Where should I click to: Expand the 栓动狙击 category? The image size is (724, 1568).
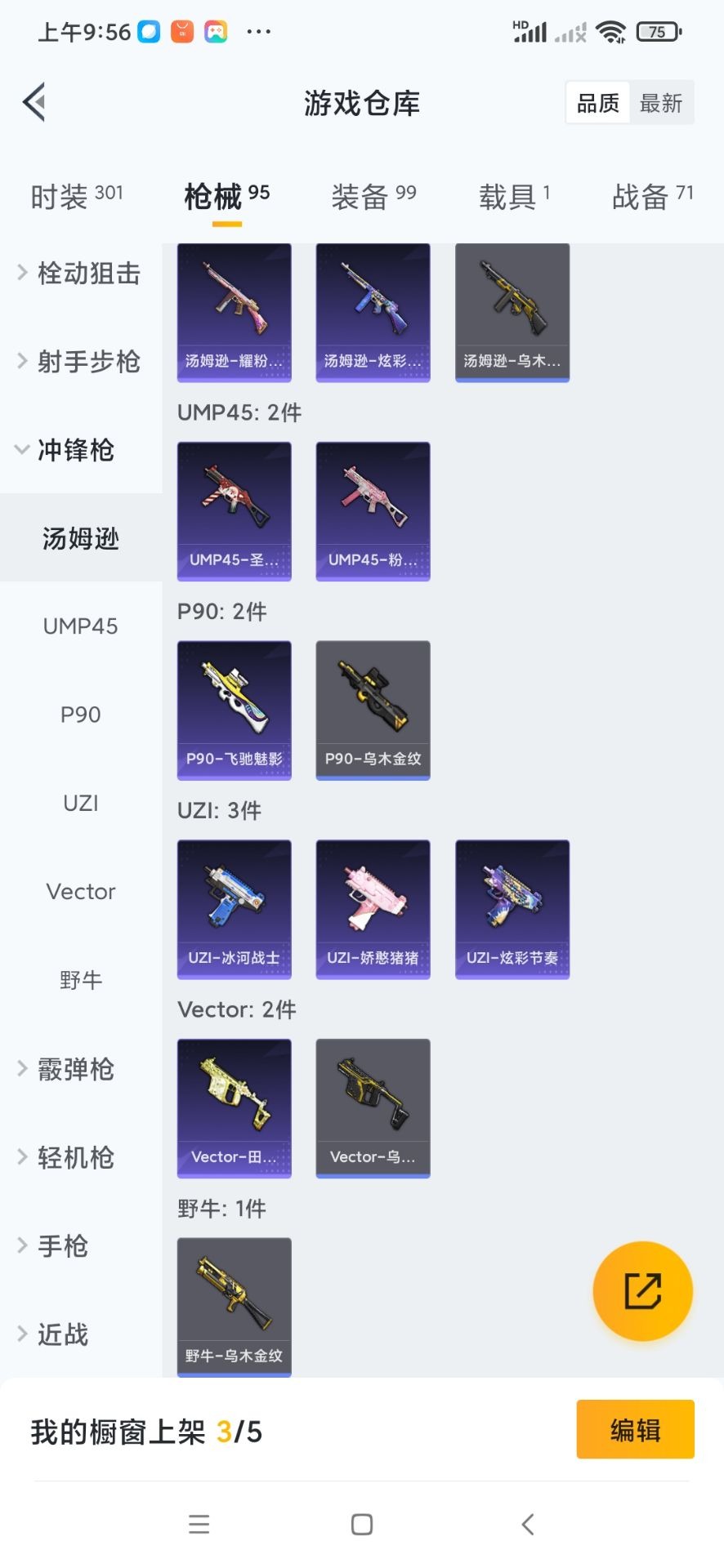click(80, 273)
